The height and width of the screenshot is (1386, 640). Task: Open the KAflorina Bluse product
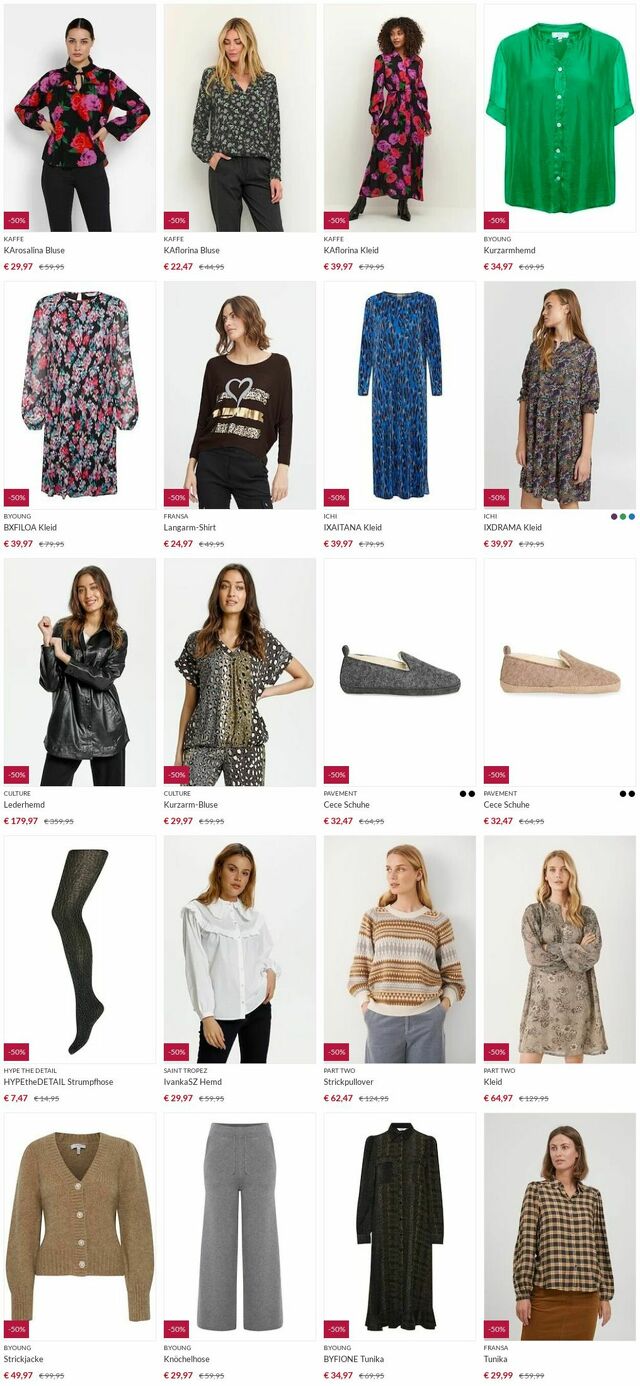tap(240, 118)
